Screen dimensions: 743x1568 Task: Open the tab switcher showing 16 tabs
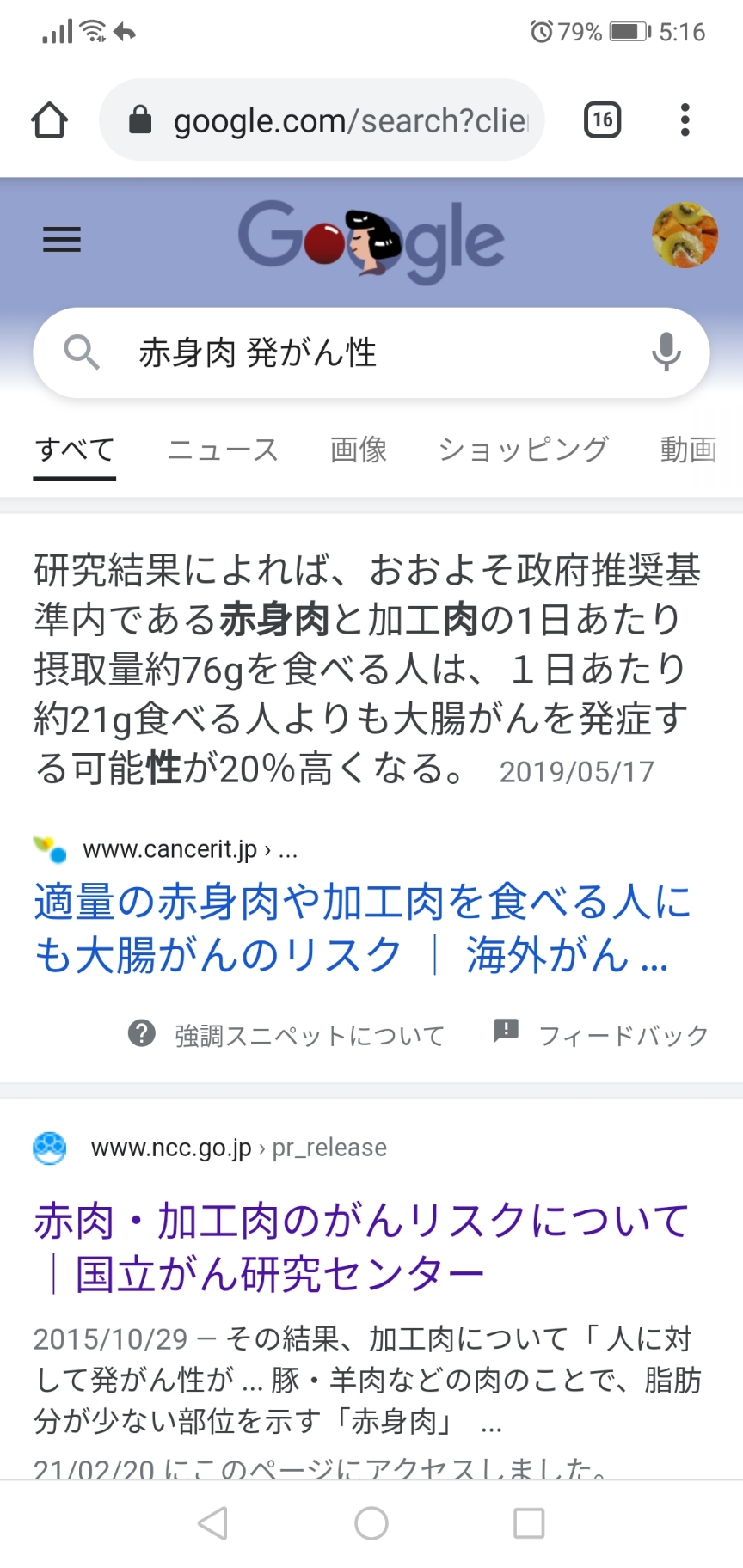point(602,120)
